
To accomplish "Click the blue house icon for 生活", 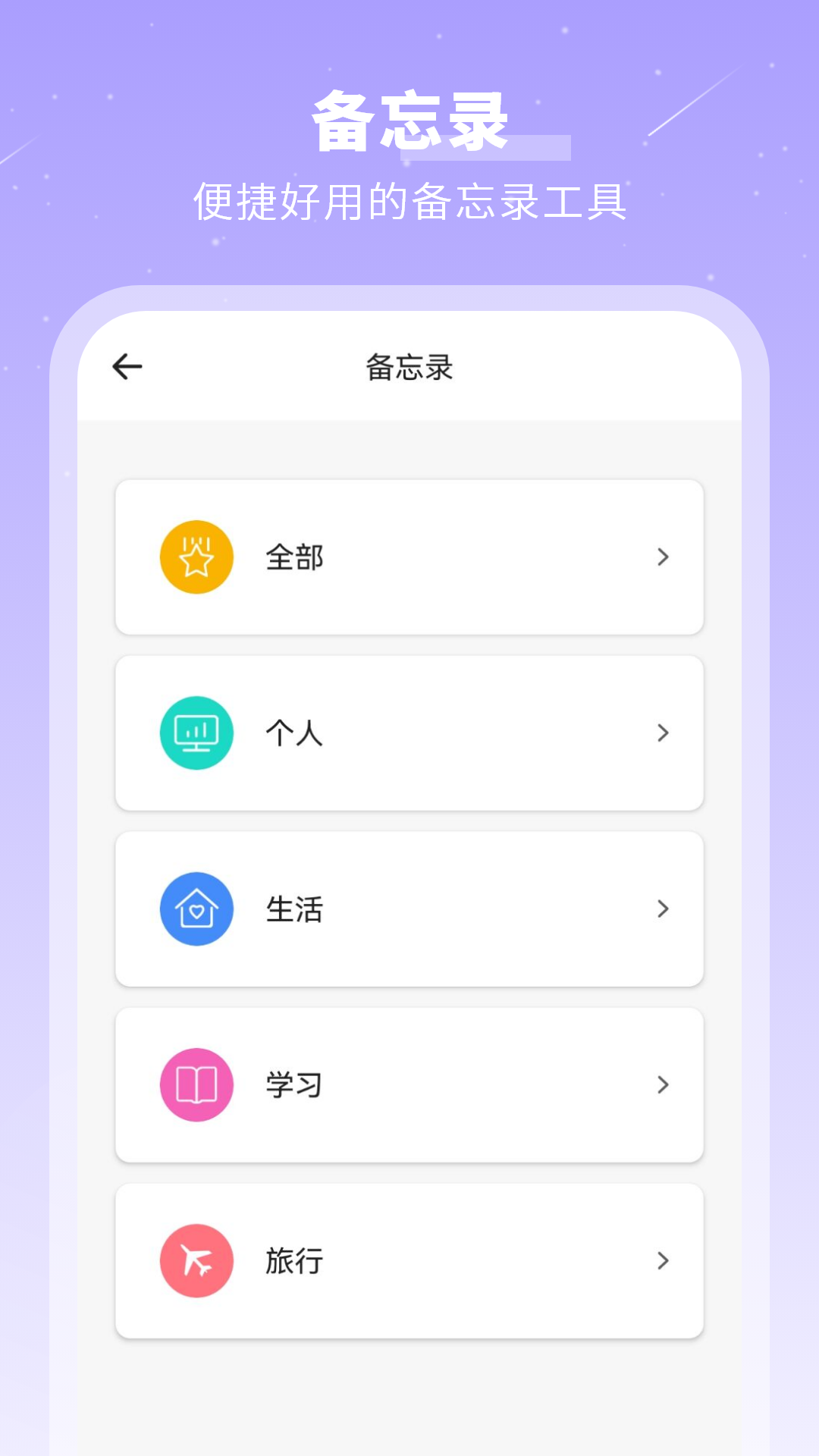I will (x=196, y=908).
